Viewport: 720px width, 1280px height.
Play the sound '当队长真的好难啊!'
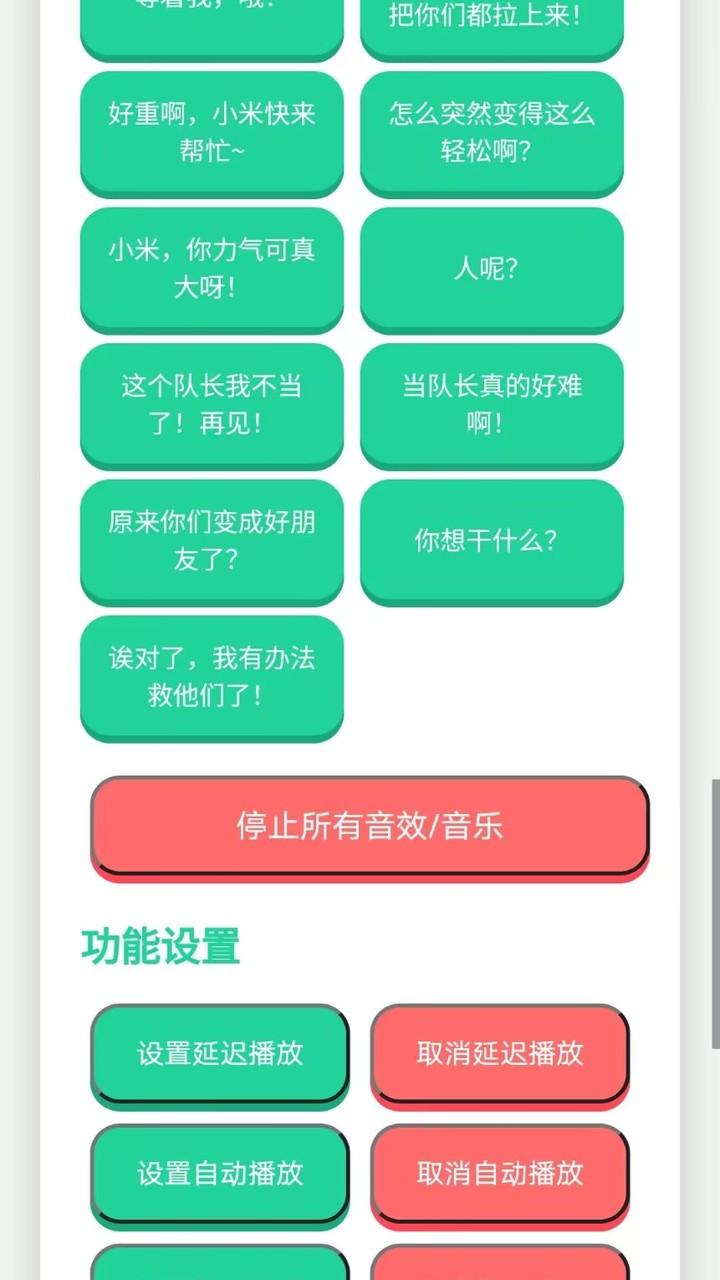[x=491, y=404]
